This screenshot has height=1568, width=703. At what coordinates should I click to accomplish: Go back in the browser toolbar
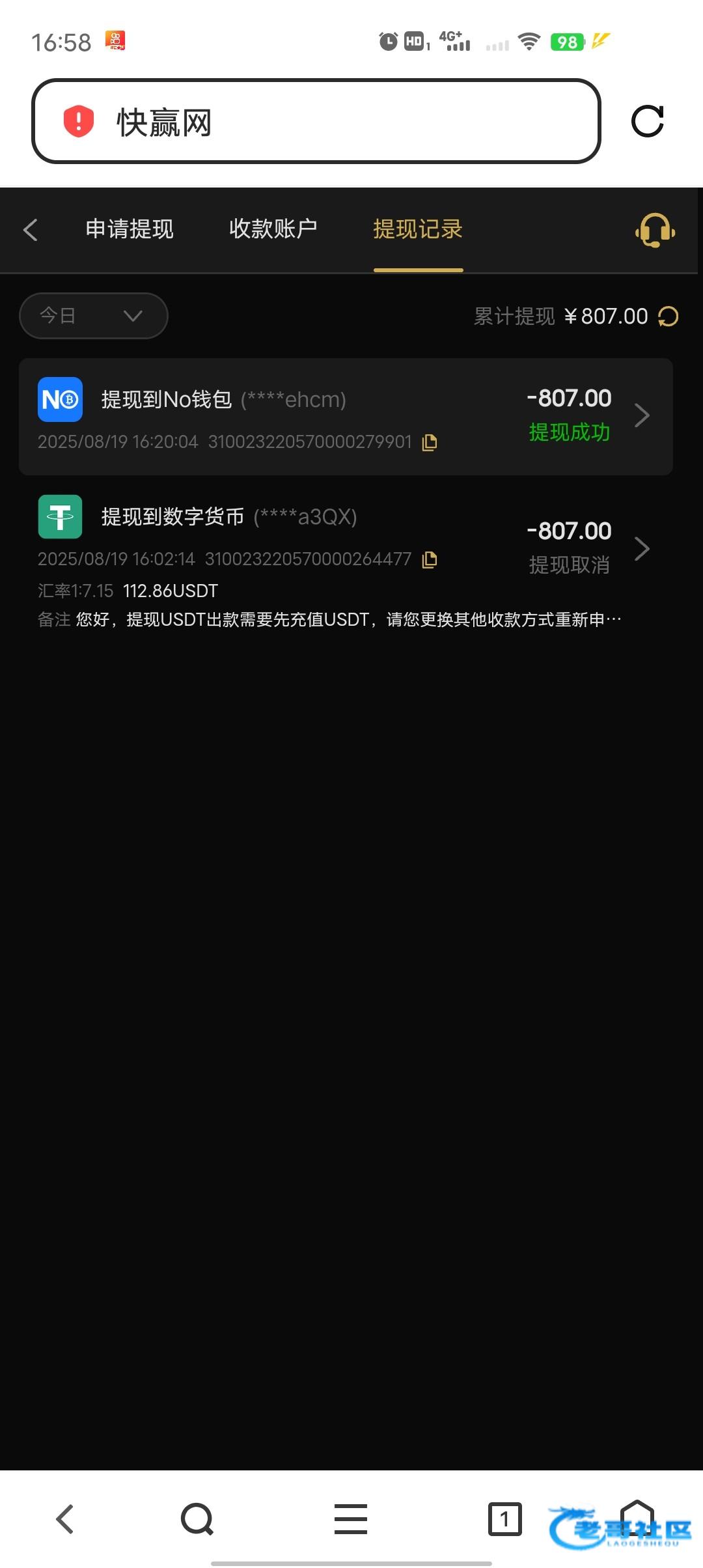(65, 1520)
